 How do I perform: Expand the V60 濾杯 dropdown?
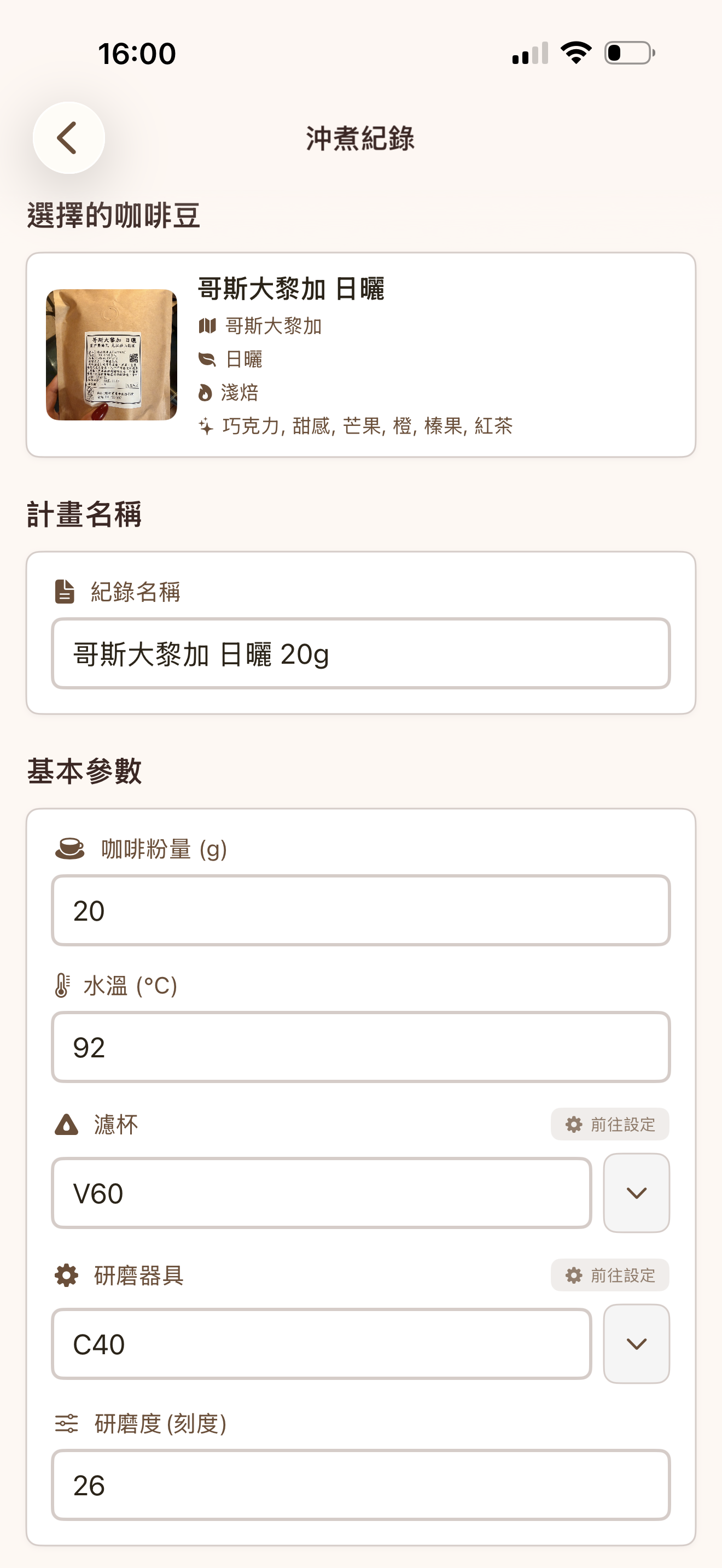[637, 1192]
